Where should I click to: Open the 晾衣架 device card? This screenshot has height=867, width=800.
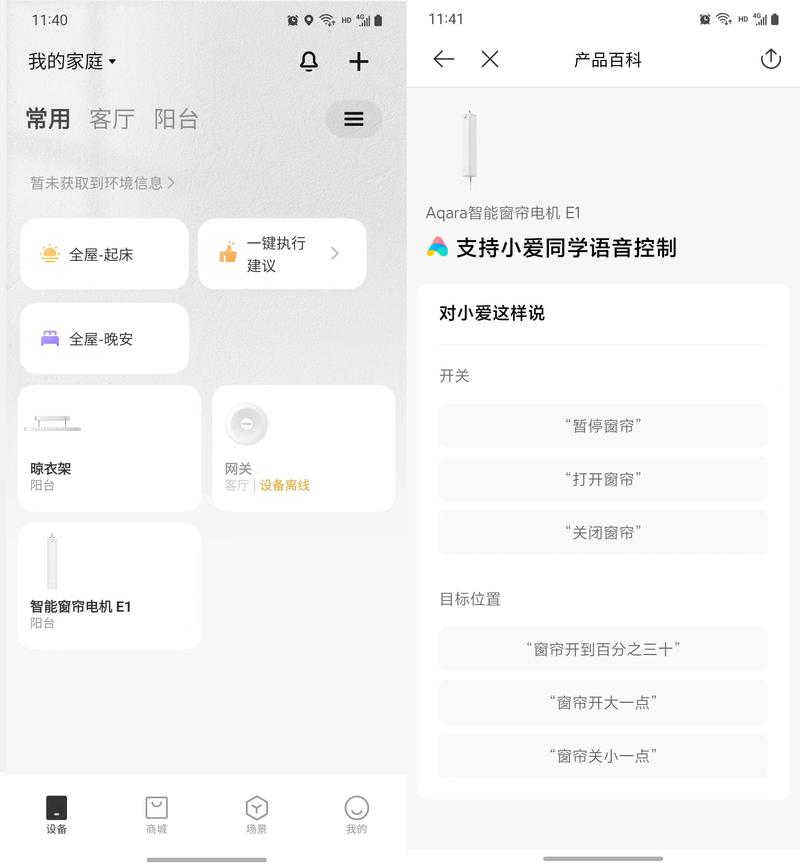109,448
